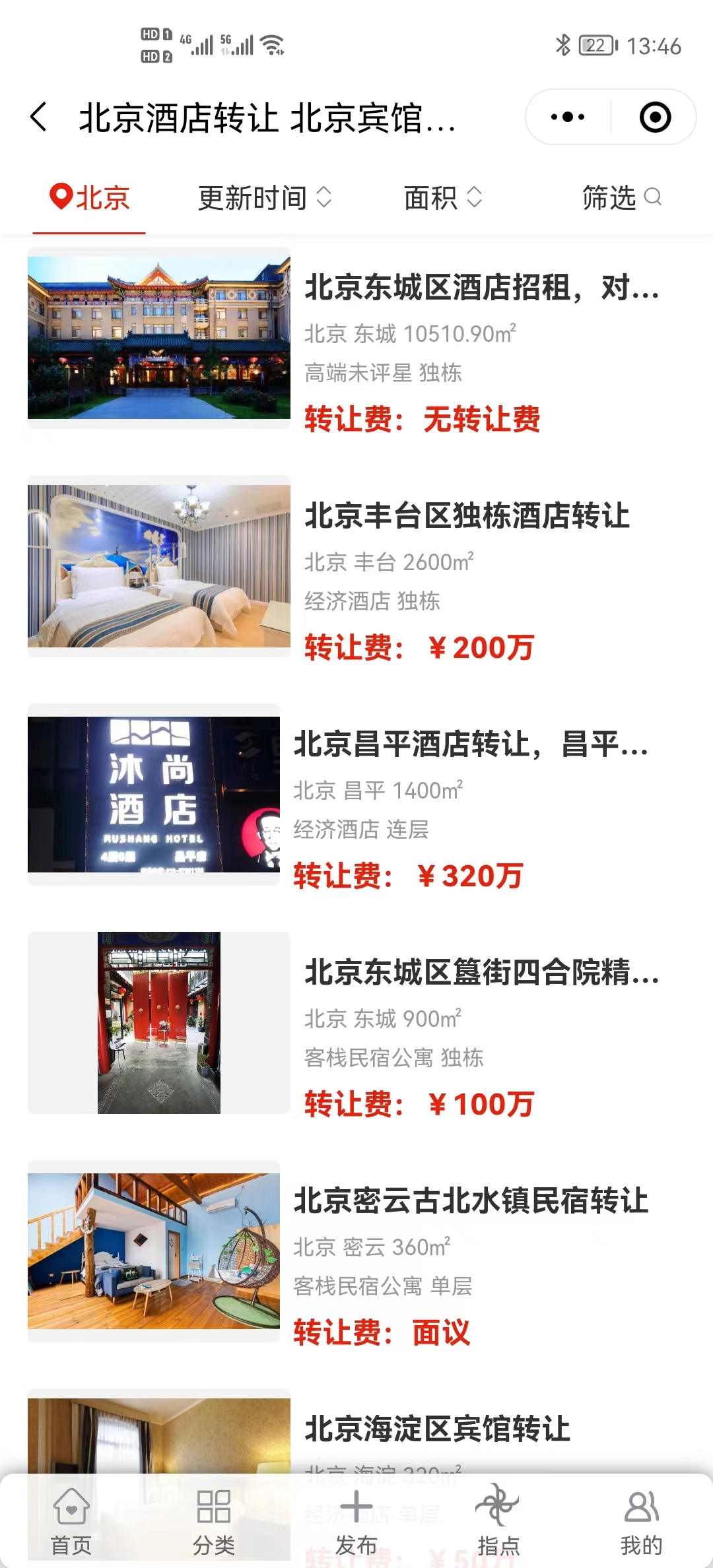
Task: Close the mini program with the circle button
Action: tap(655, 117)
